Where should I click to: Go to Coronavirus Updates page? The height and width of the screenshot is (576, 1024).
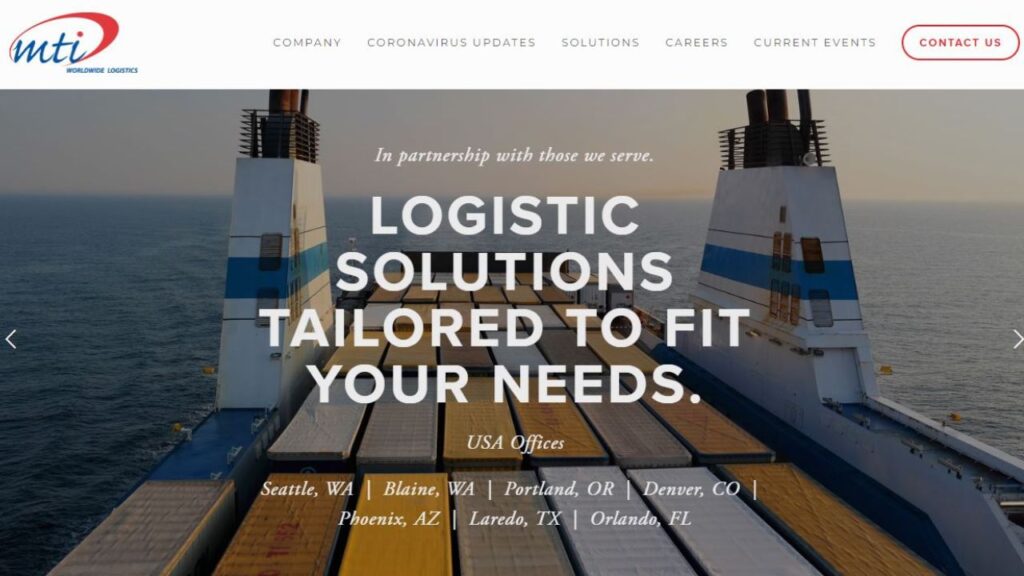451,43
